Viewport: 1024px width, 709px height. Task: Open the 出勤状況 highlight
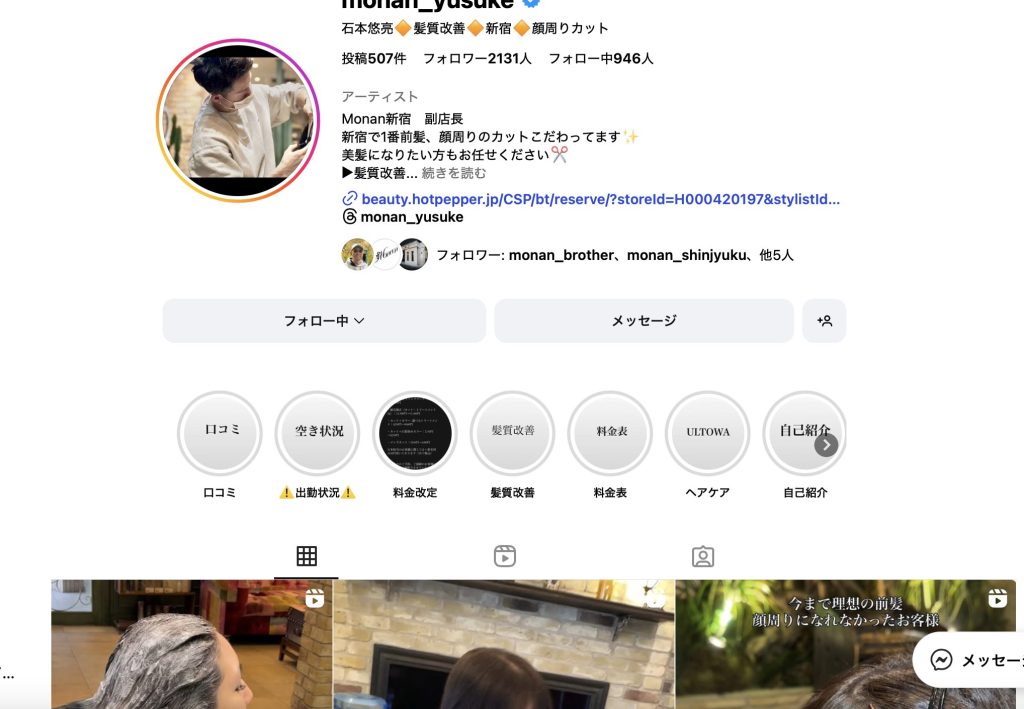click(x=318, y=433)
